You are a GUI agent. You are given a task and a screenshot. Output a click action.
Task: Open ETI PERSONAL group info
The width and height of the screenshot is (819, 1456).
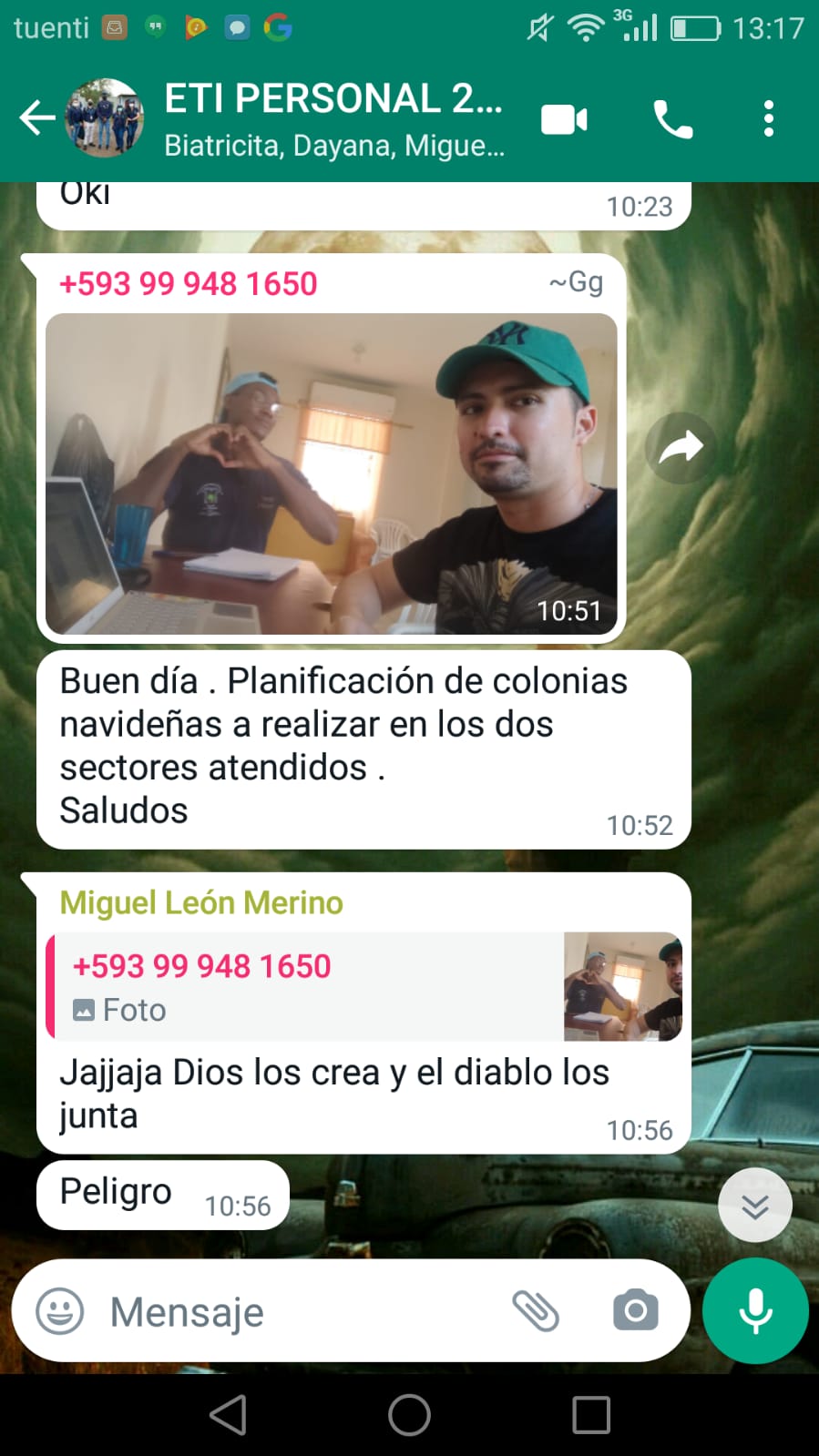coord(333,118)
